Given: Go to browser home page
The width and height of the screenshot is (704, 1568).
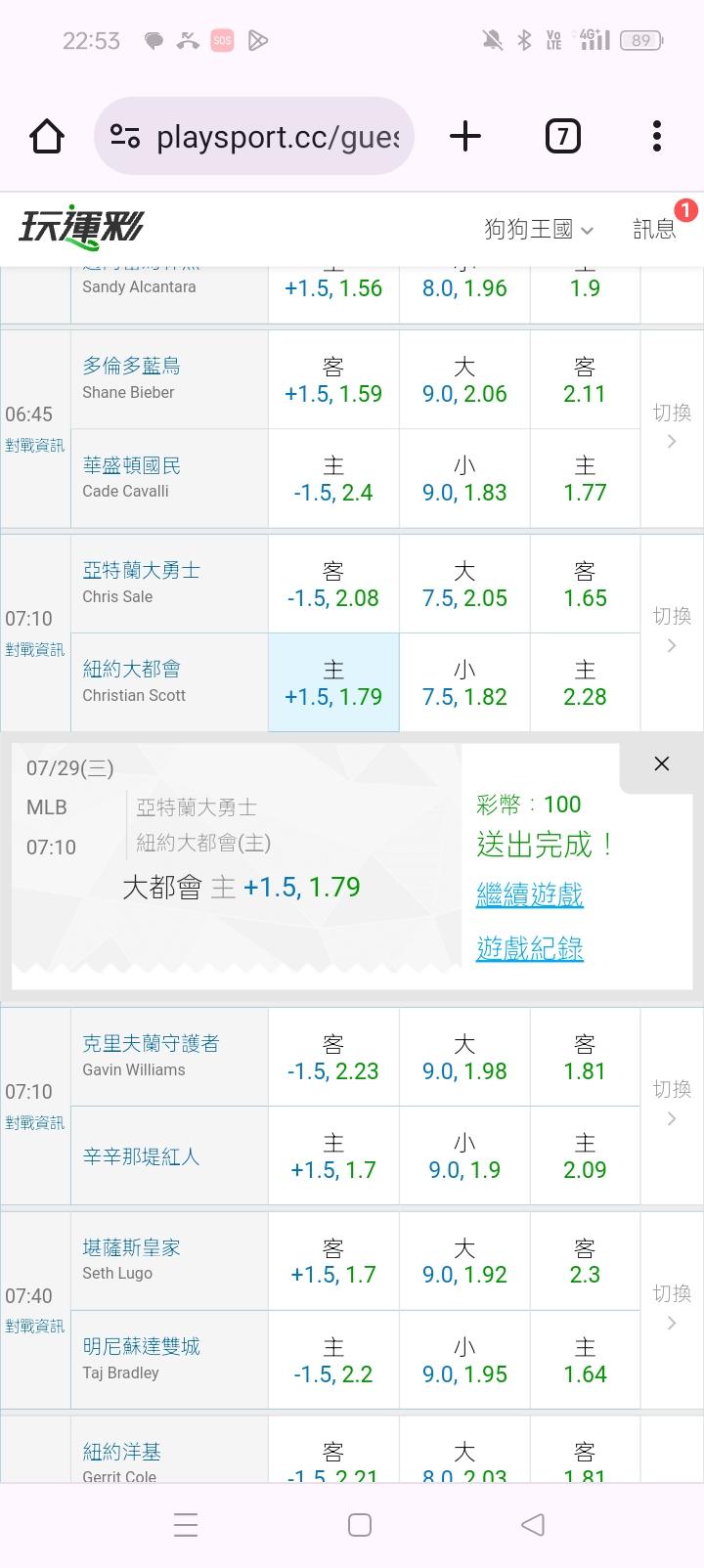Looking at the screenshot, I should click(47, 136).
